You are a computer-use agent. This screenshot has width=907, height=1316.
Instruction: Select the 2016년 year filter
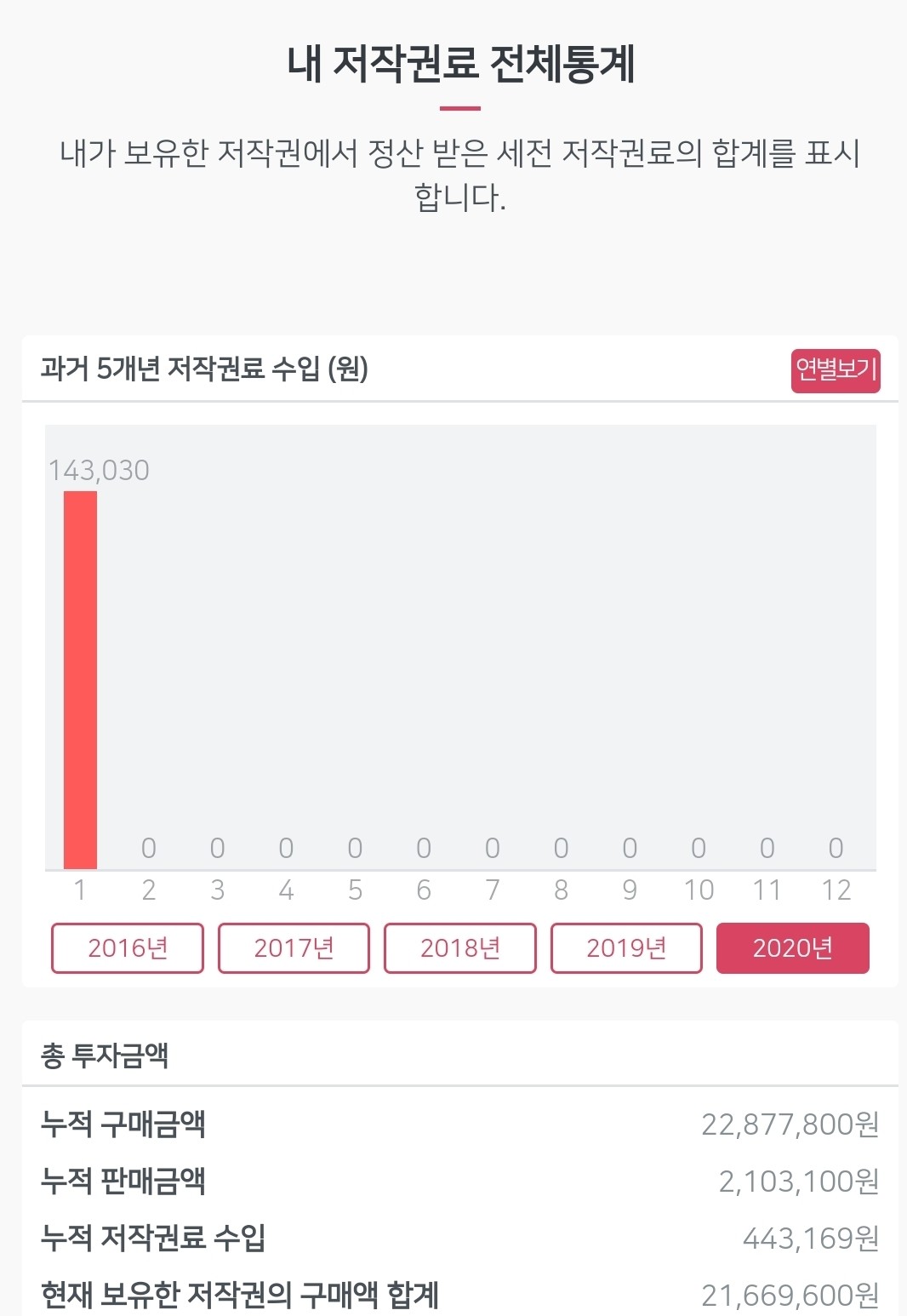pyautogui.click(x=126, y=947)
